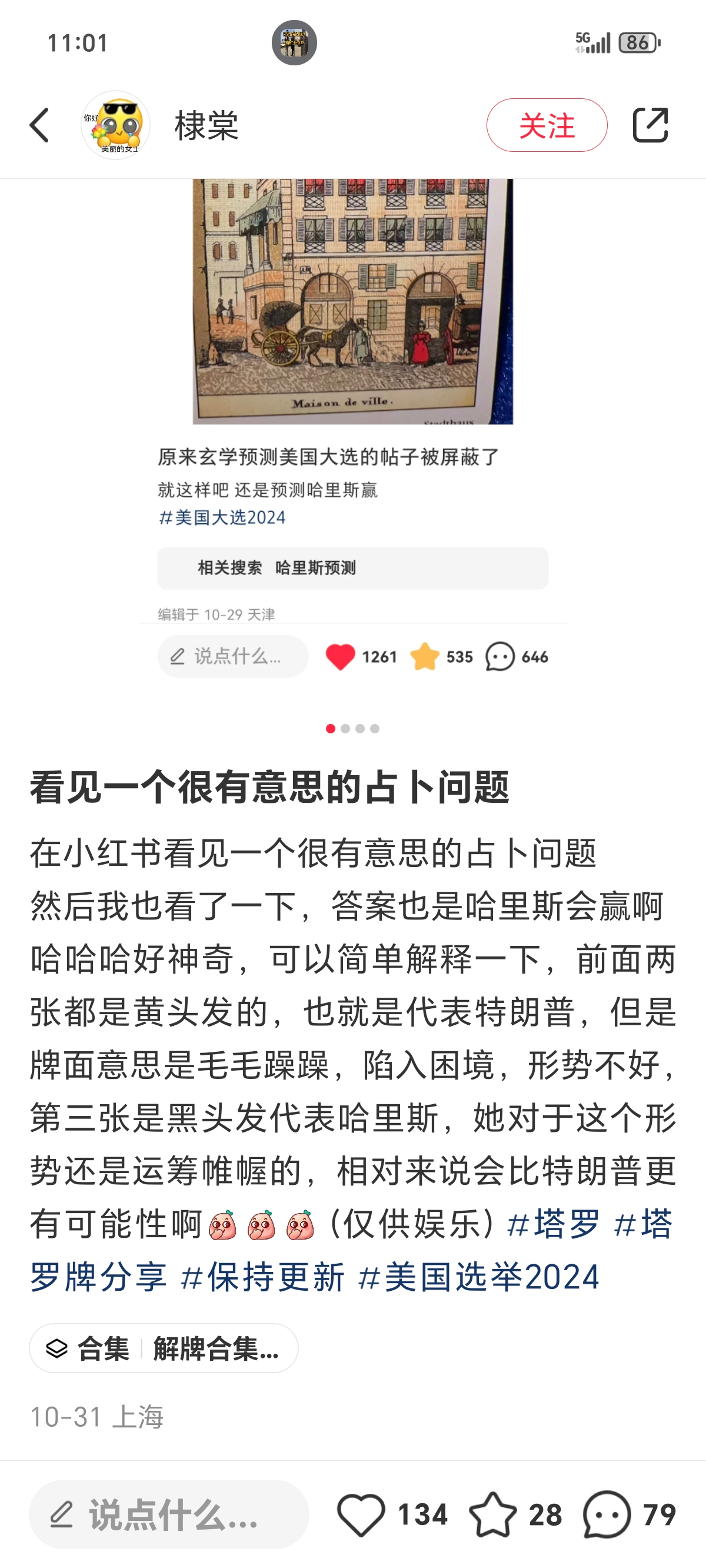
Task: Tap the bottom 说点什么 comment field
Action: pos(169,1514)
